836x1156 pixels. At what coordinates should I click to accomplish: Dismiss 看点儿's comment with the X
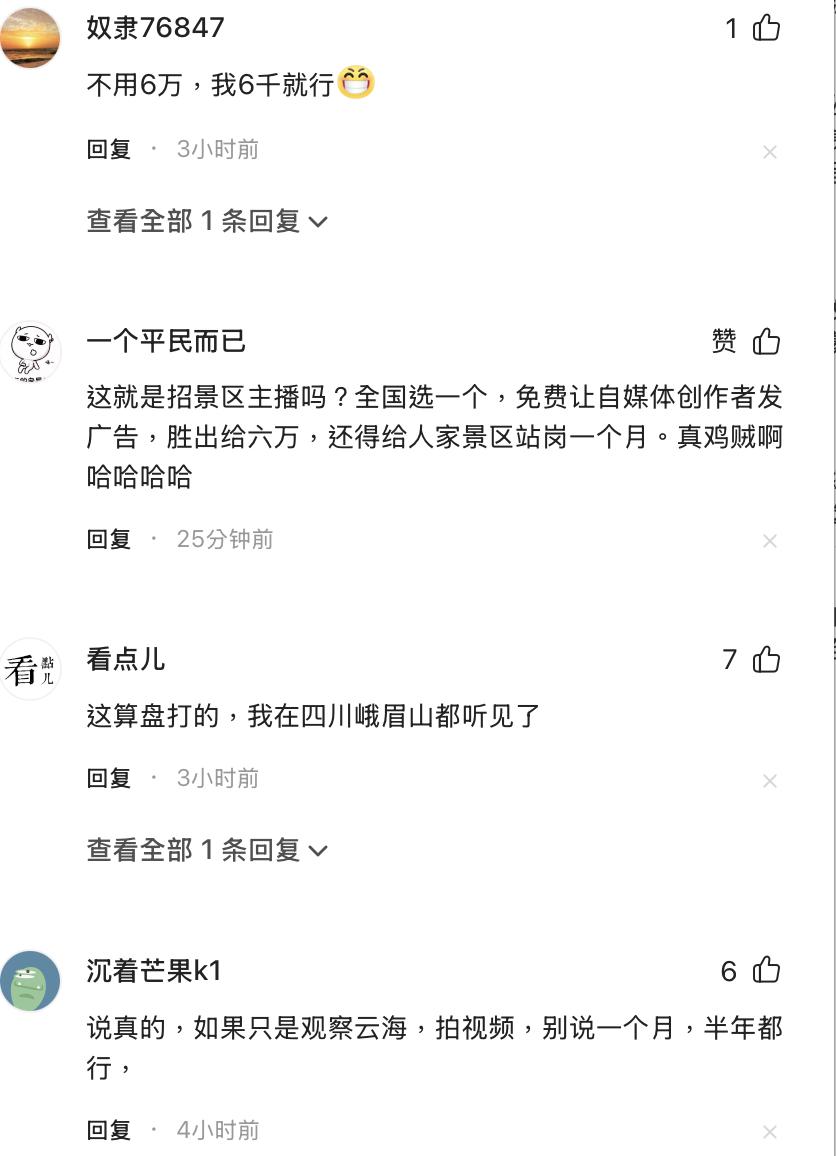(770, 781)
